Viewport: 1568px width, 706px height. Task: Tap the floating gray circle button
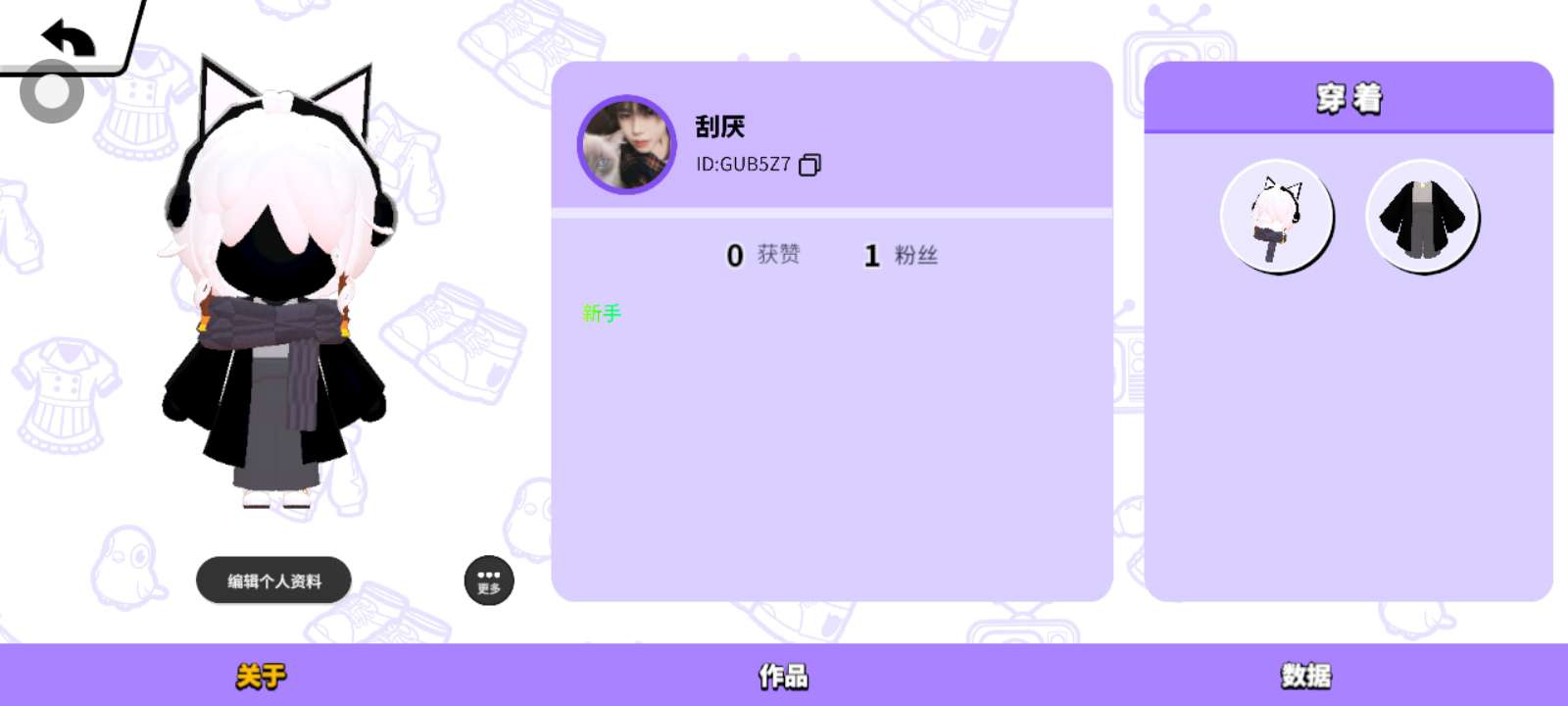coord(51,93)
